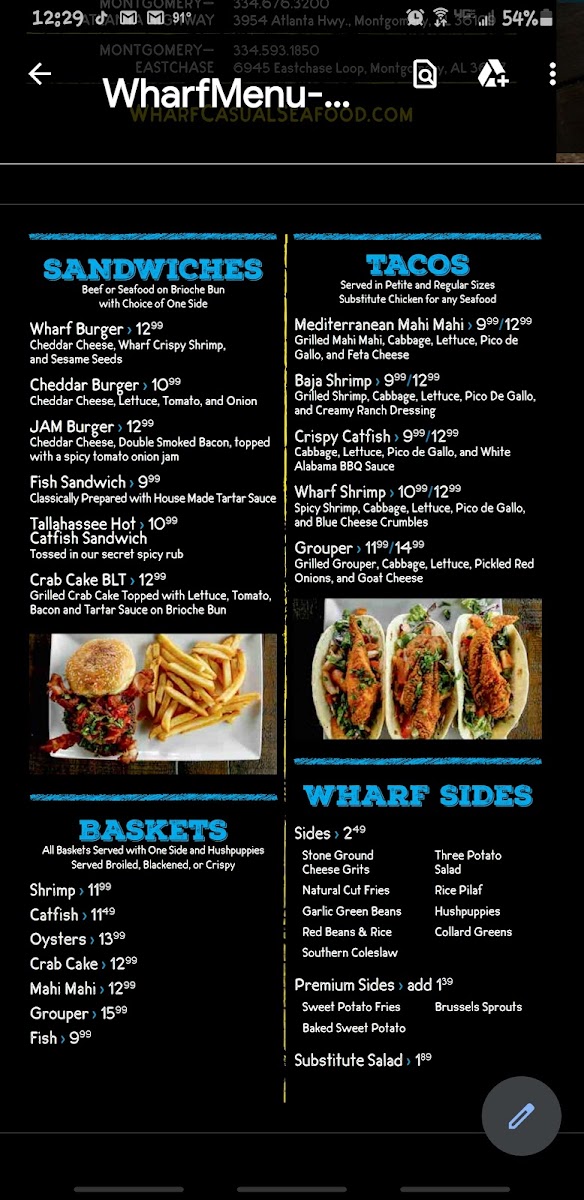
Task: Go back using the arrow icon
Action: click(x=40, y=74)
